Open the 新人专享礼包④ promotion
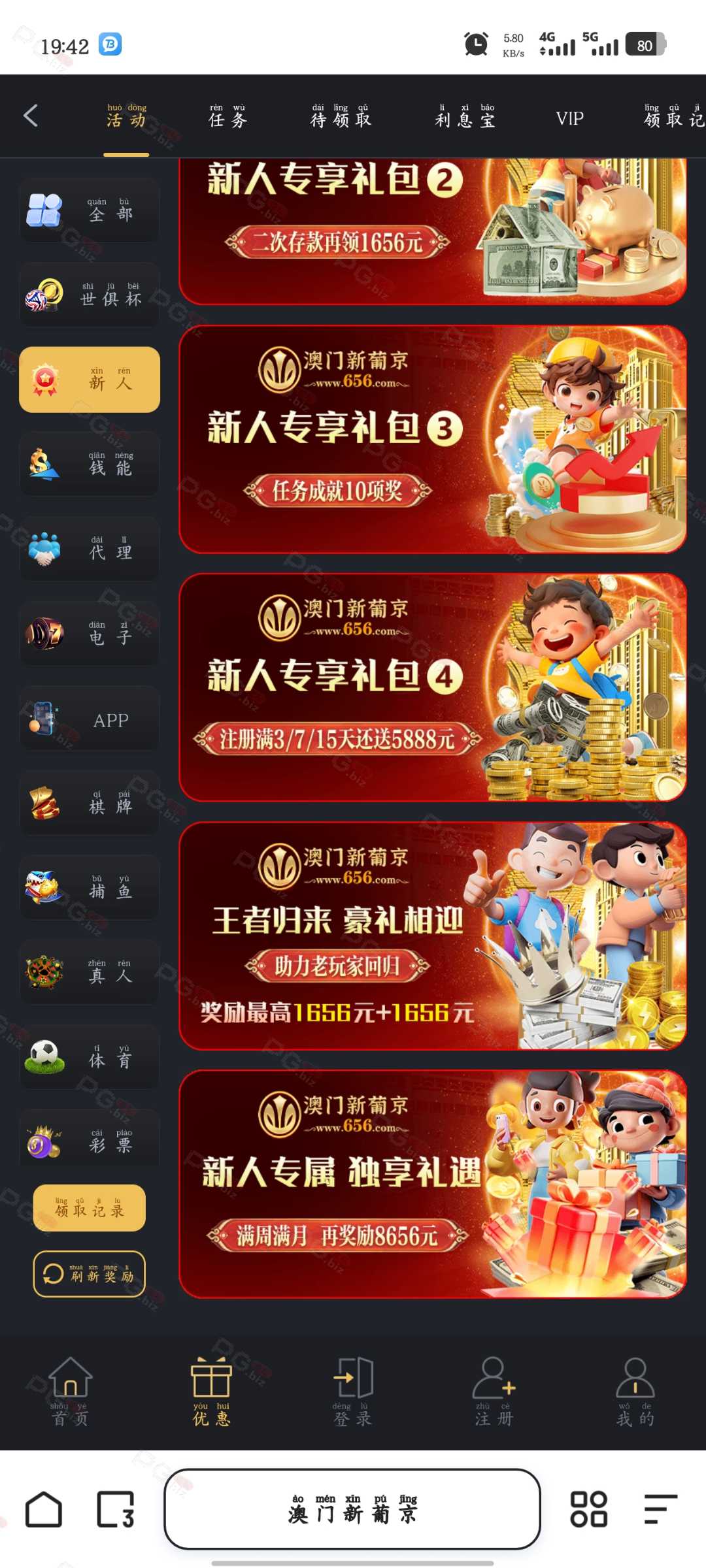The image size is (706, 1568). click(x=432, y=687)
